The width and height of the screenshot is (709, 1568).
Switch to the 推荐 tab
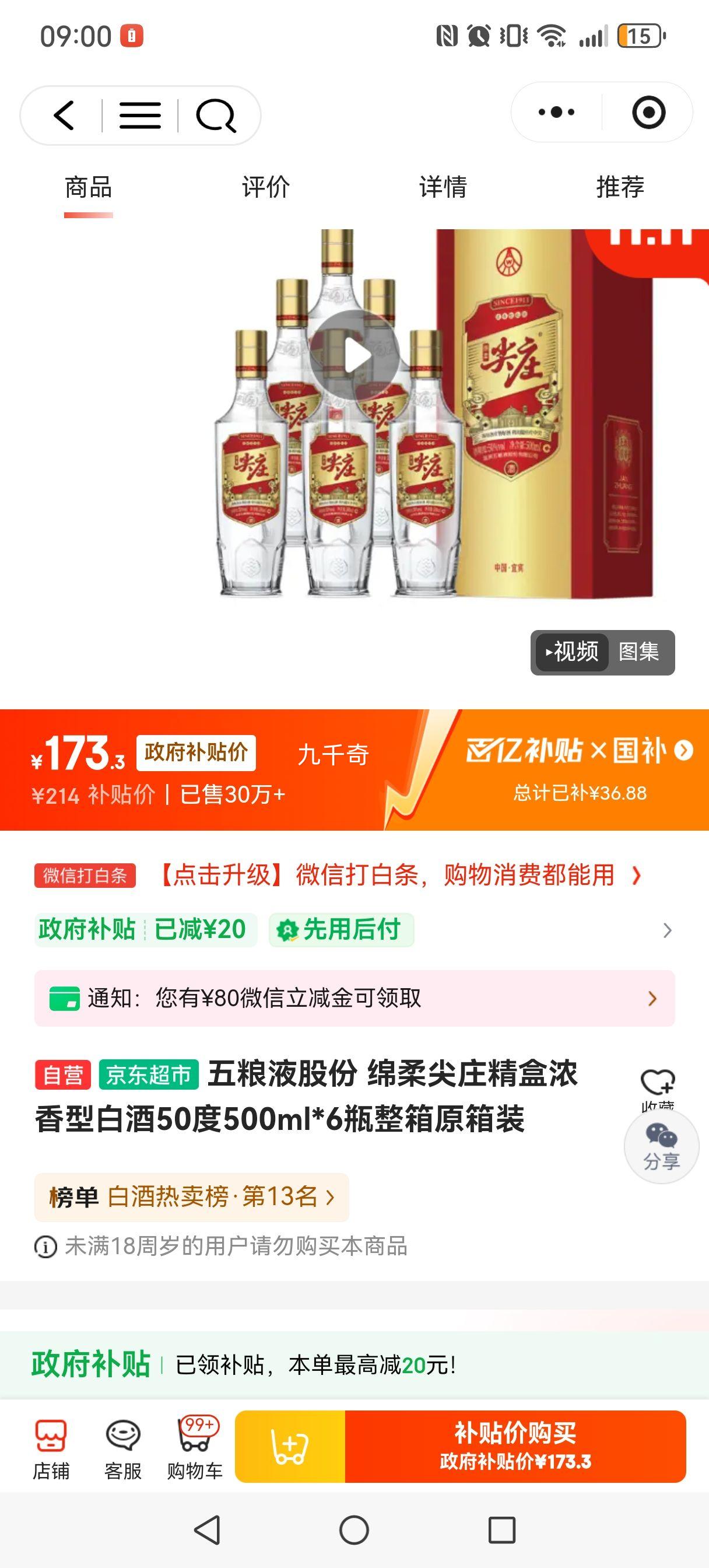click(620, 187)
